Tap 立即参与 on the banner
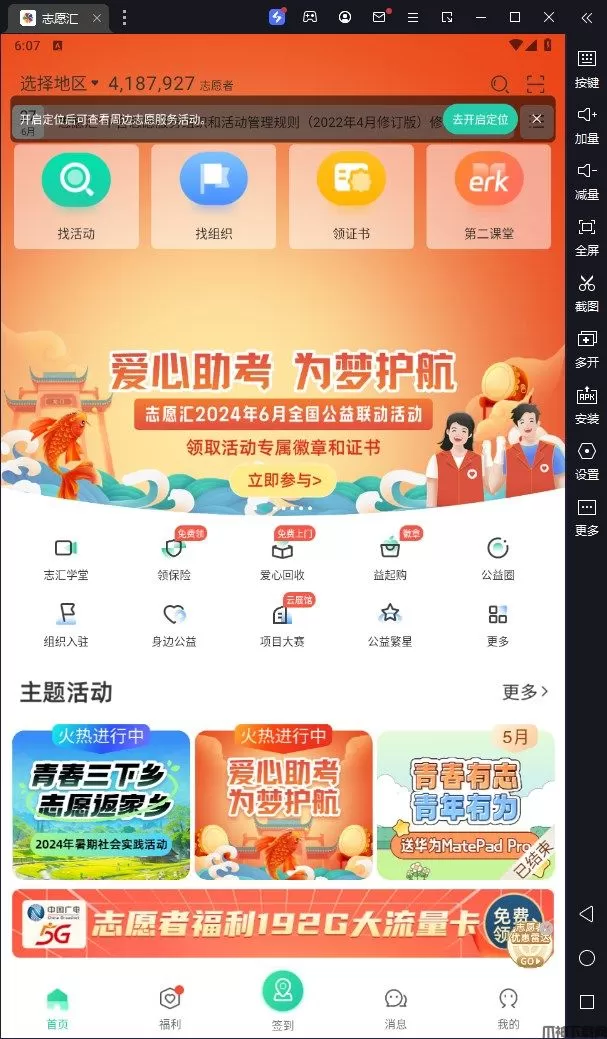The width and height of the screenshot is (607, 1039). [x=283, y=480]
